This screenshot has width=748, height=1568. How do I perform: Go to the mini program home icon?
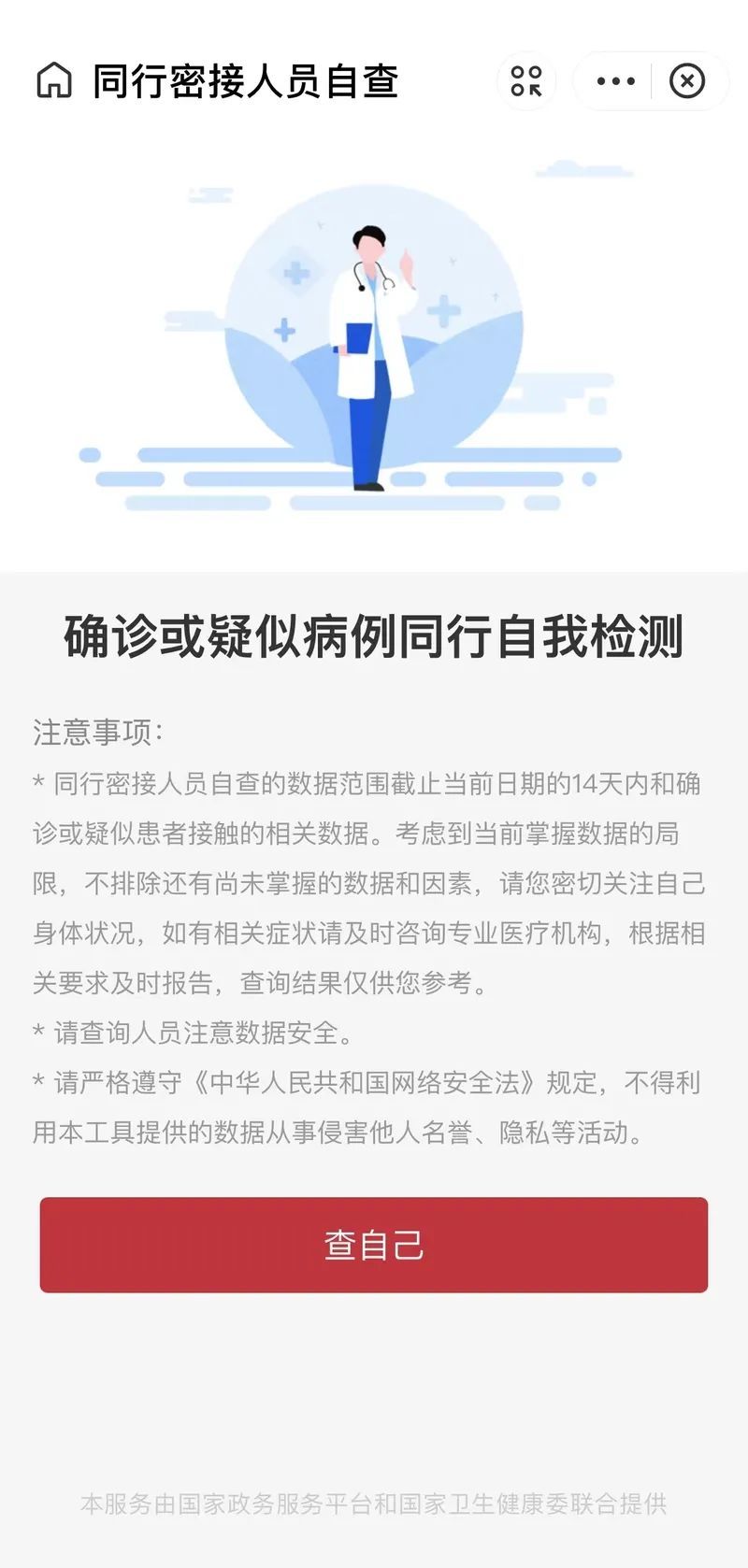click(53, 80)
